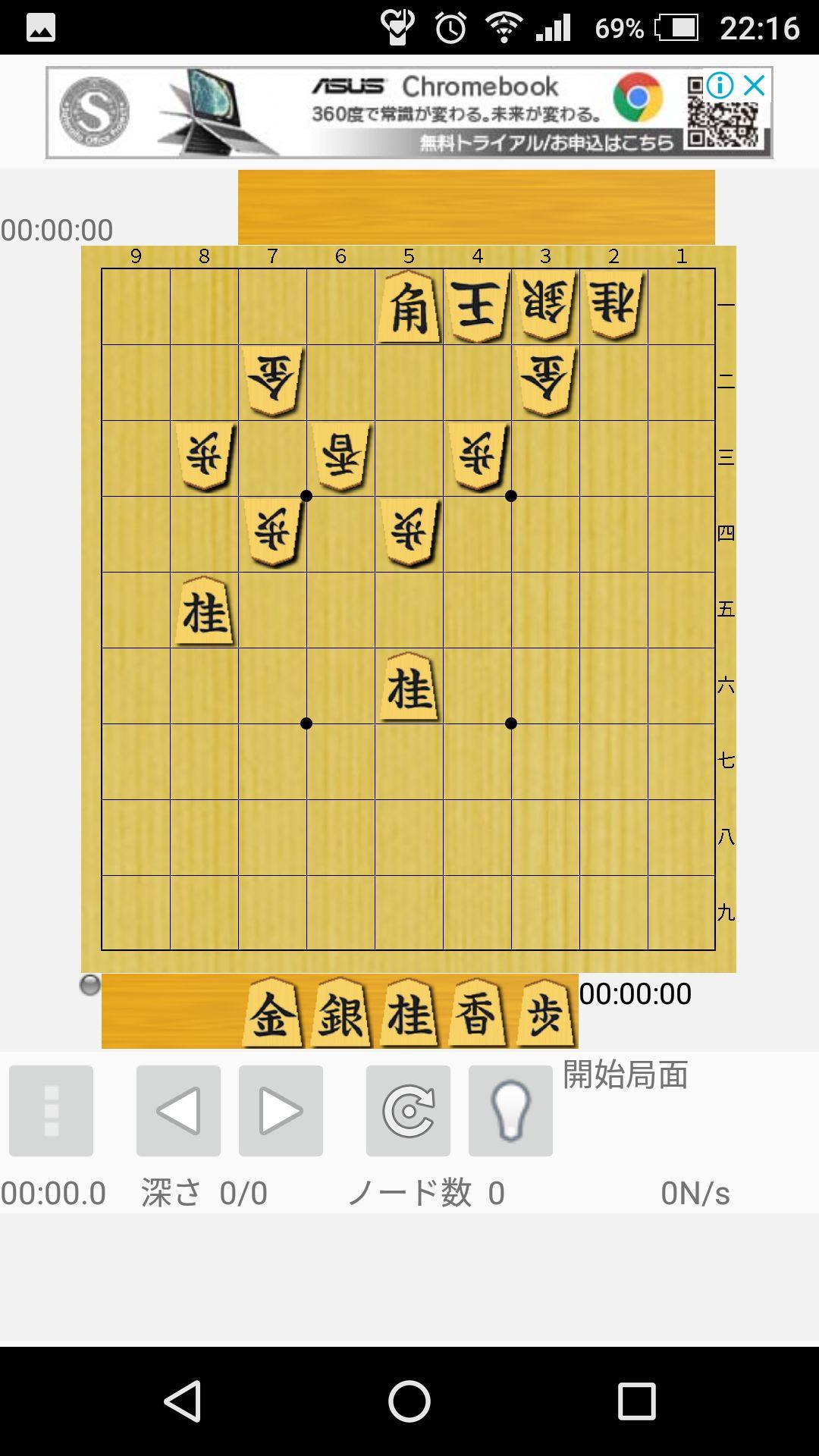Tap the 開始局面 starting position label
Image resolution: width=819 pixels, height=1456 pixels.
pos(623,1075)
